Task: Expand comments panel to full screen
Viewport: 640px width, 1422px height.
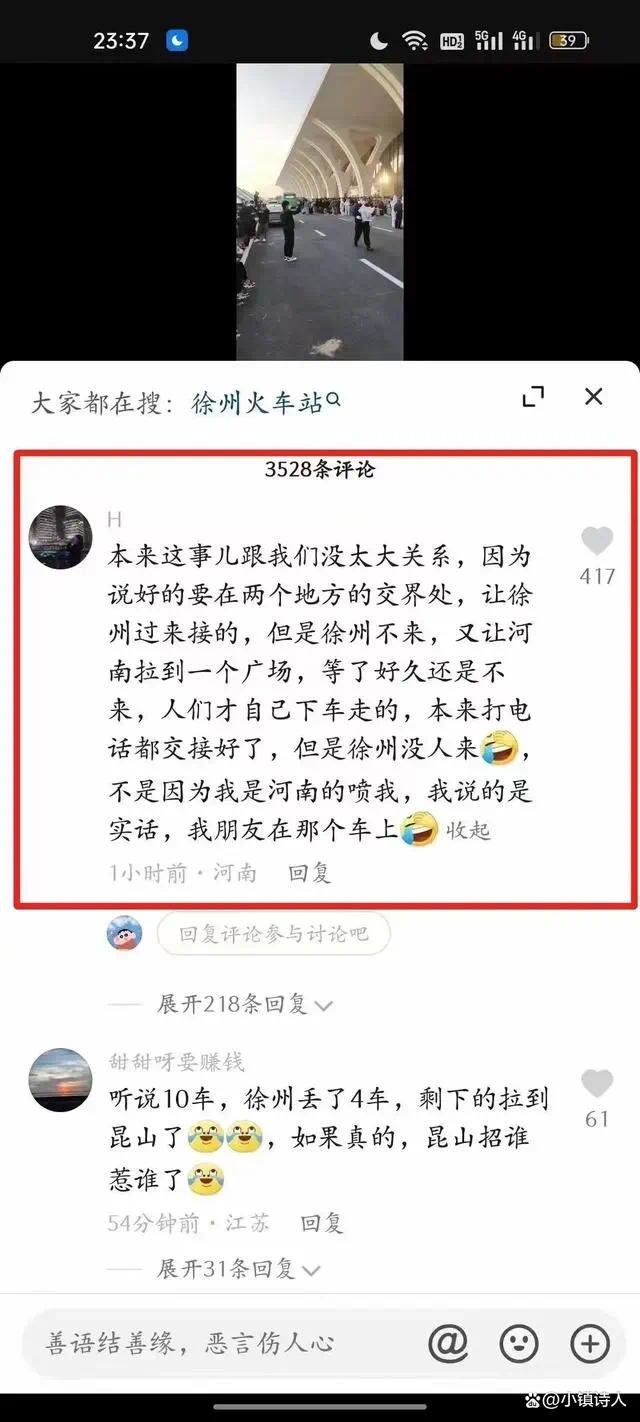Action: tap(534, 397)
